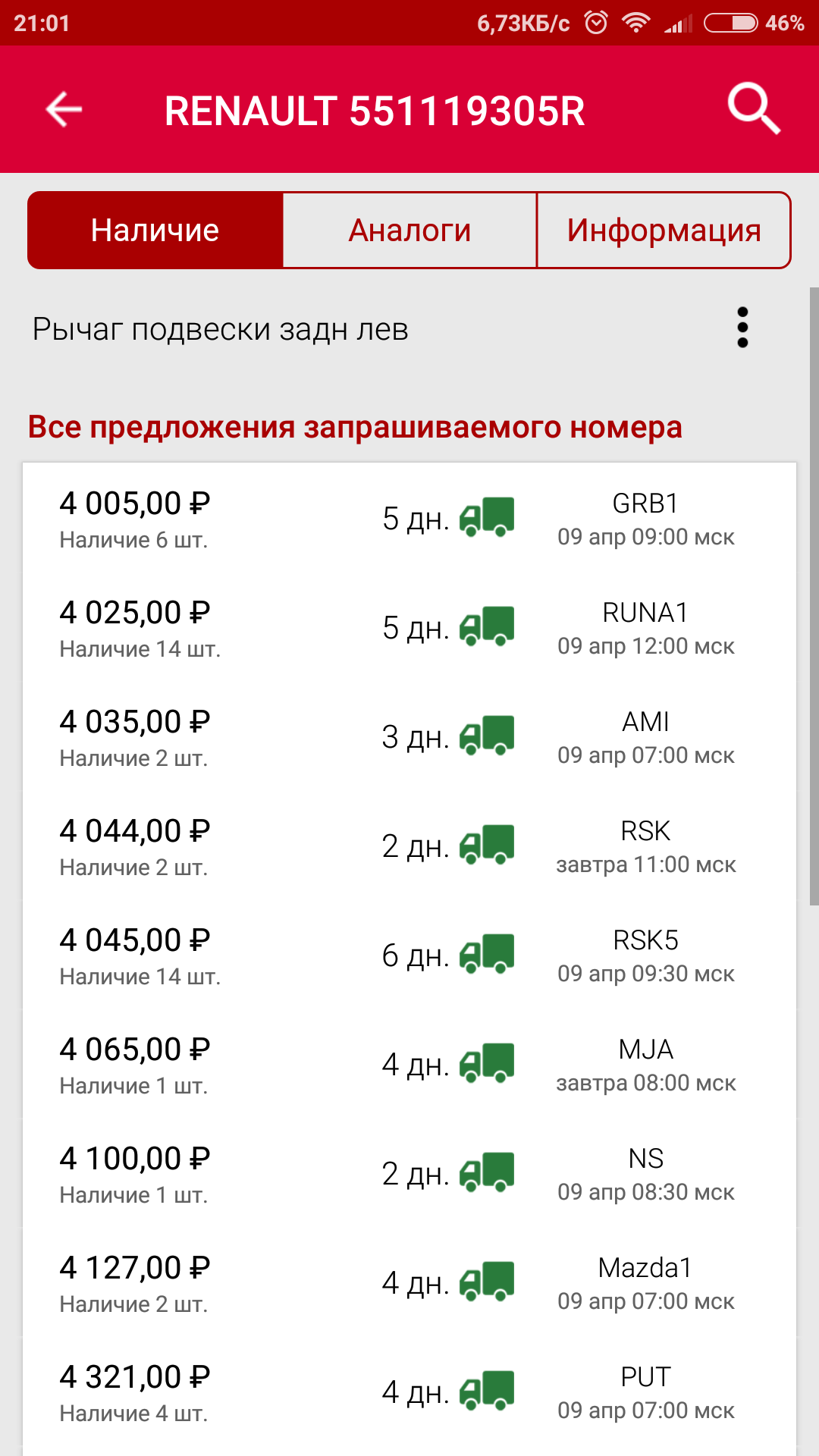The width and height of the screenshot is (819, 1456).
Task: Open the NS offer for 4 100,00 ₽
Action: pyautogui.click(x=409, y=1175)
